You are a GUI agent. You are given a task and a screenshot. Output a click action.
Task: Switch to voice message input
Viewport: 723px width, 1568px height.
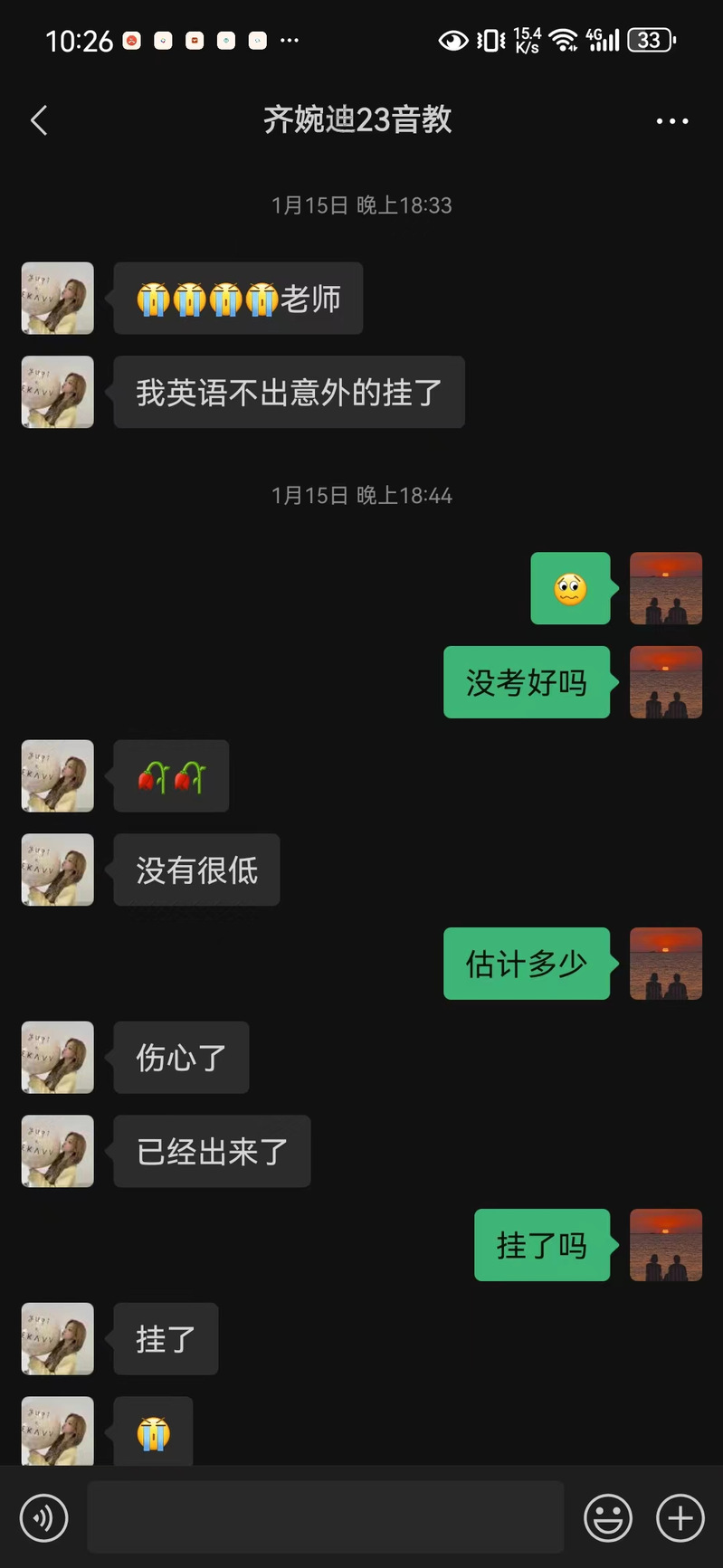(43, 1517)
